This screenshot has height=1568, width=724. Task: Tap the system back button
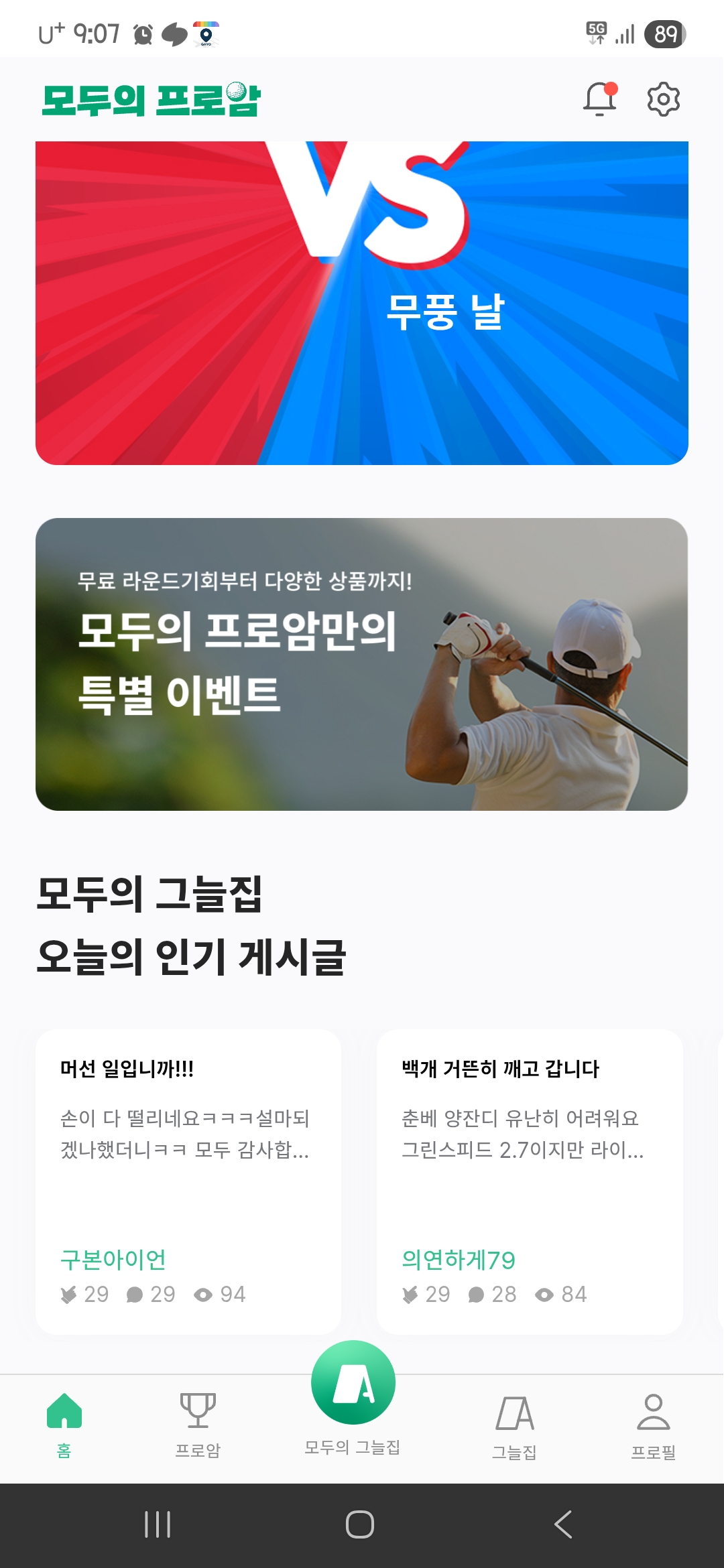[x=563, y=1524]
